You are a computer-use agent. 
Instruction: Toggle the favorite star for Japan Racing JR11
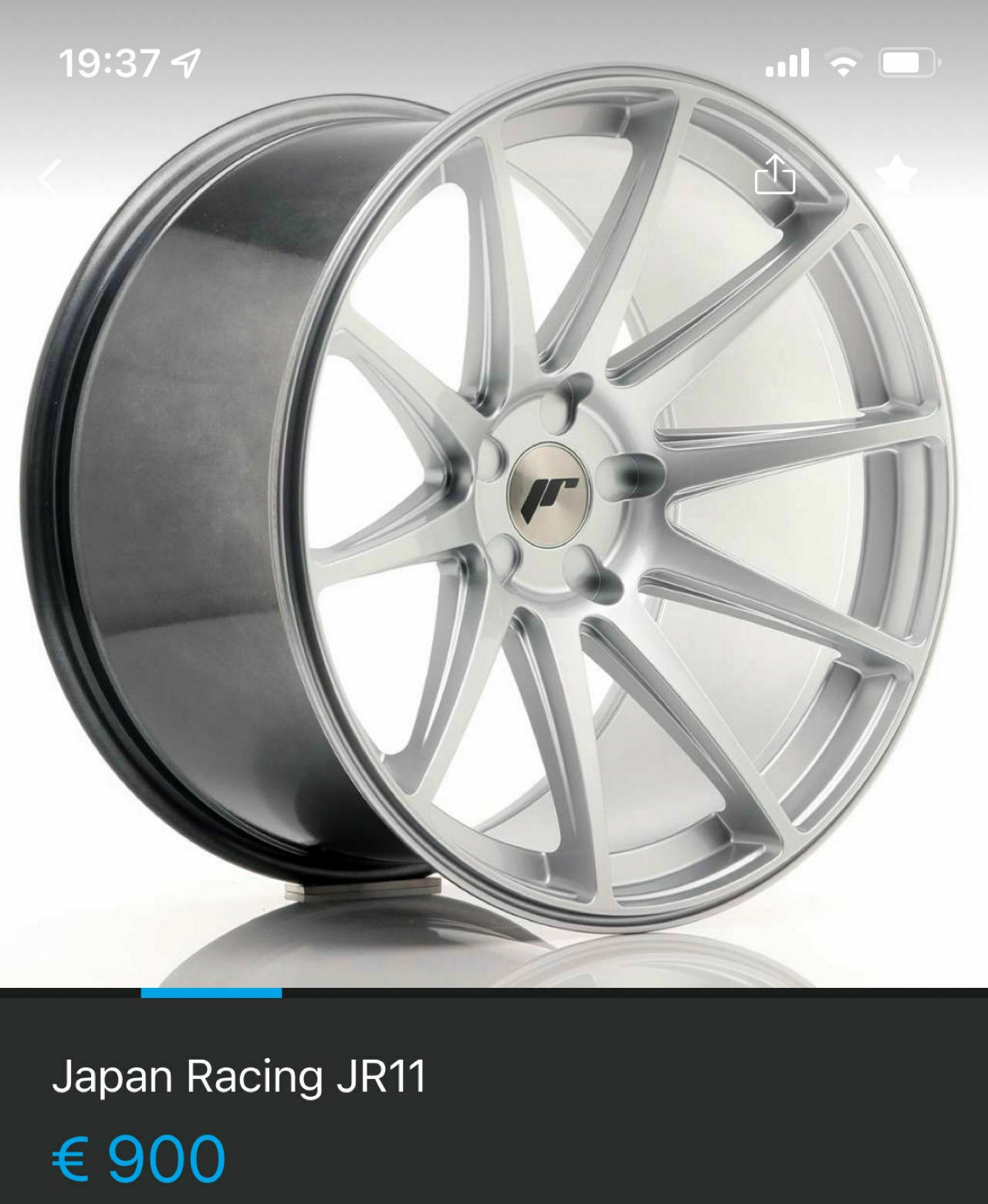(x=898, y=177)
